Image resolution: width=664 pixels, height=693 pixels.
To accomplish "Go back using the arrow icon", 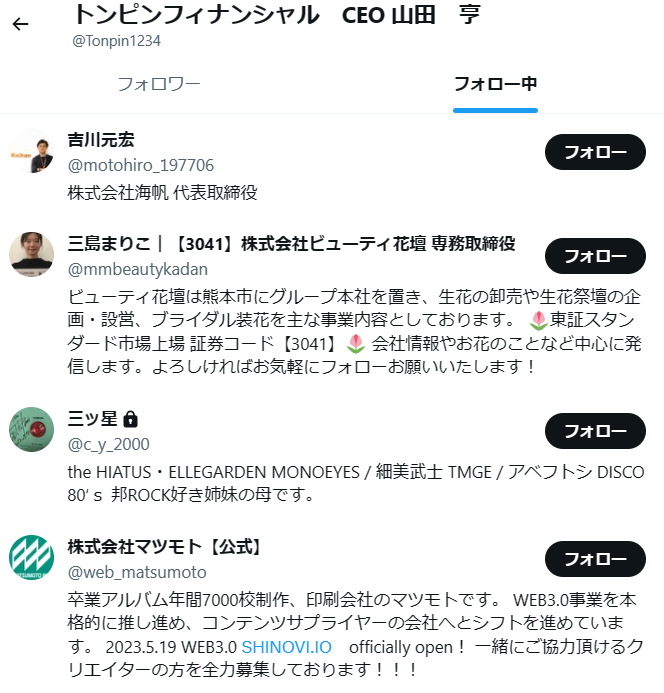I will [x=21, y=24].
